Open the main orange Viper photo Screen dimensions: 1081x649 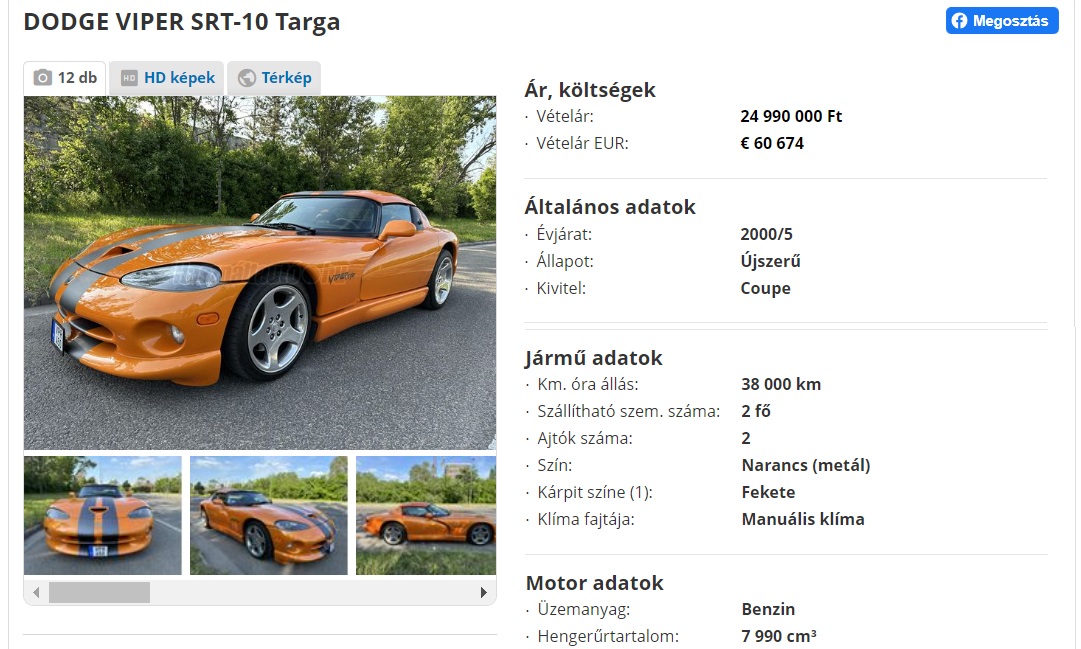tap(260, 272)
